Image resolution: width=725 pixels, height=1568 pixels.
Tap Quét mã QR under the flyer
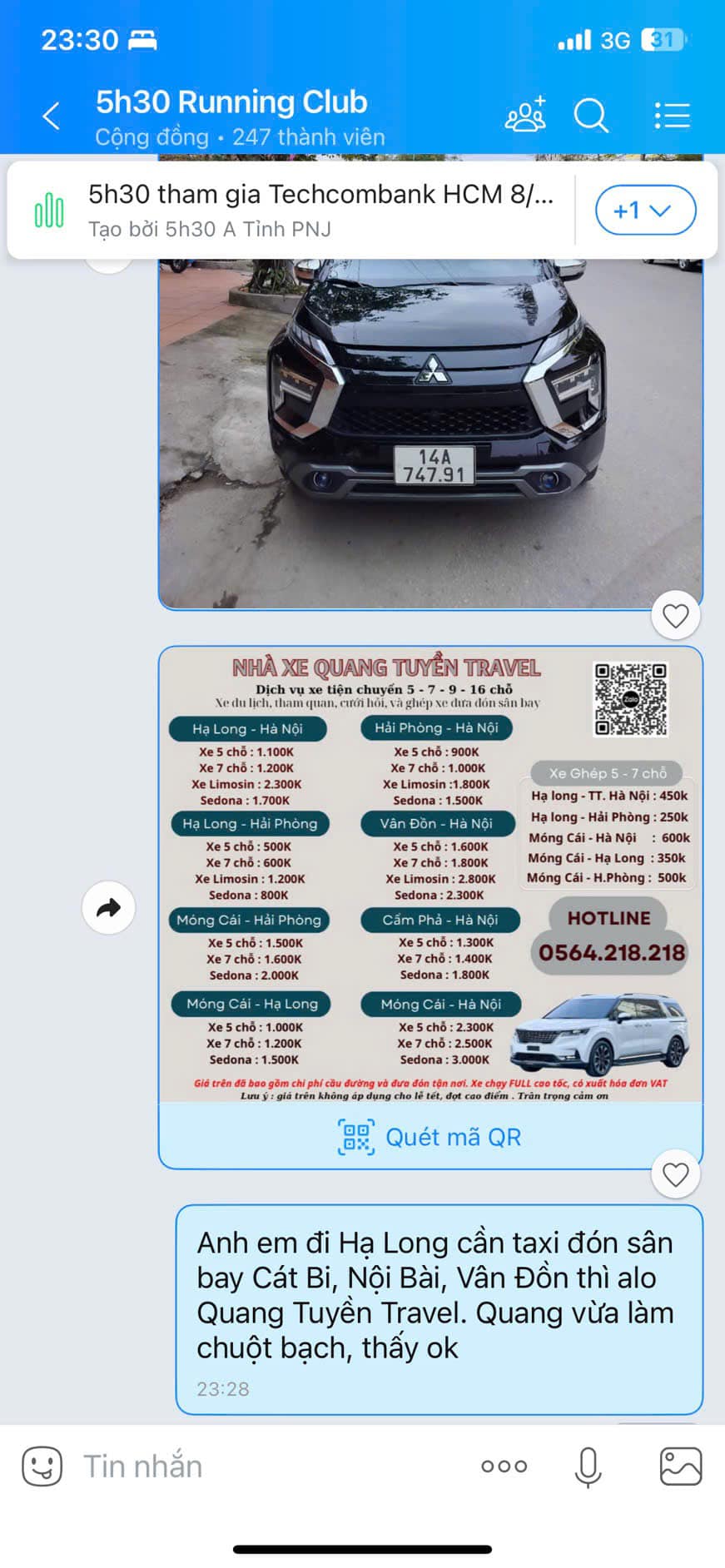430,1137
